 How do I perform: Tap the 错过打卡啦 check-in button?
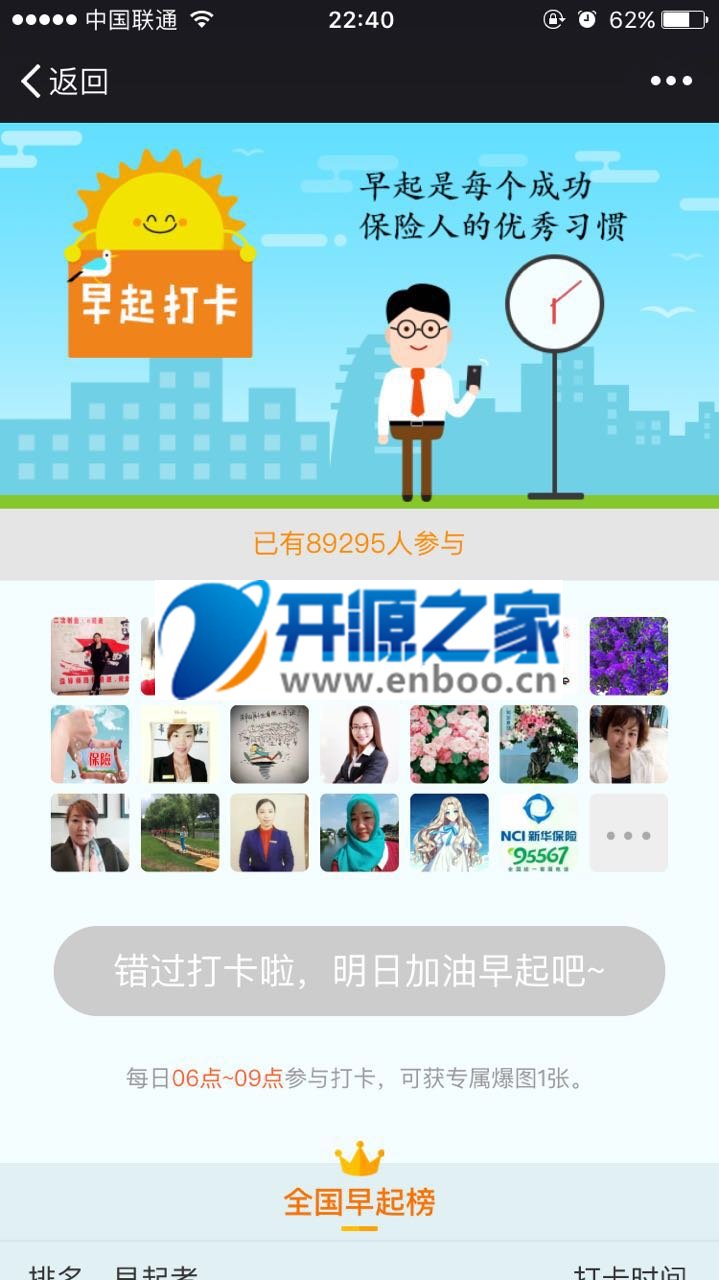359,971
